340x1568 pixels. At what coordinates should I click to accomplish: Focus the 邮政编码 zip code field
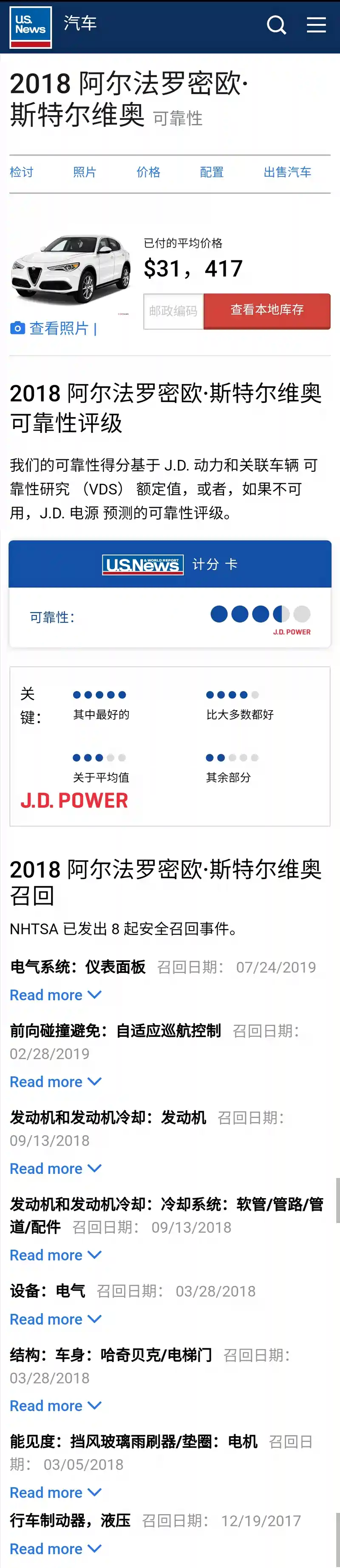pos(174,311)
